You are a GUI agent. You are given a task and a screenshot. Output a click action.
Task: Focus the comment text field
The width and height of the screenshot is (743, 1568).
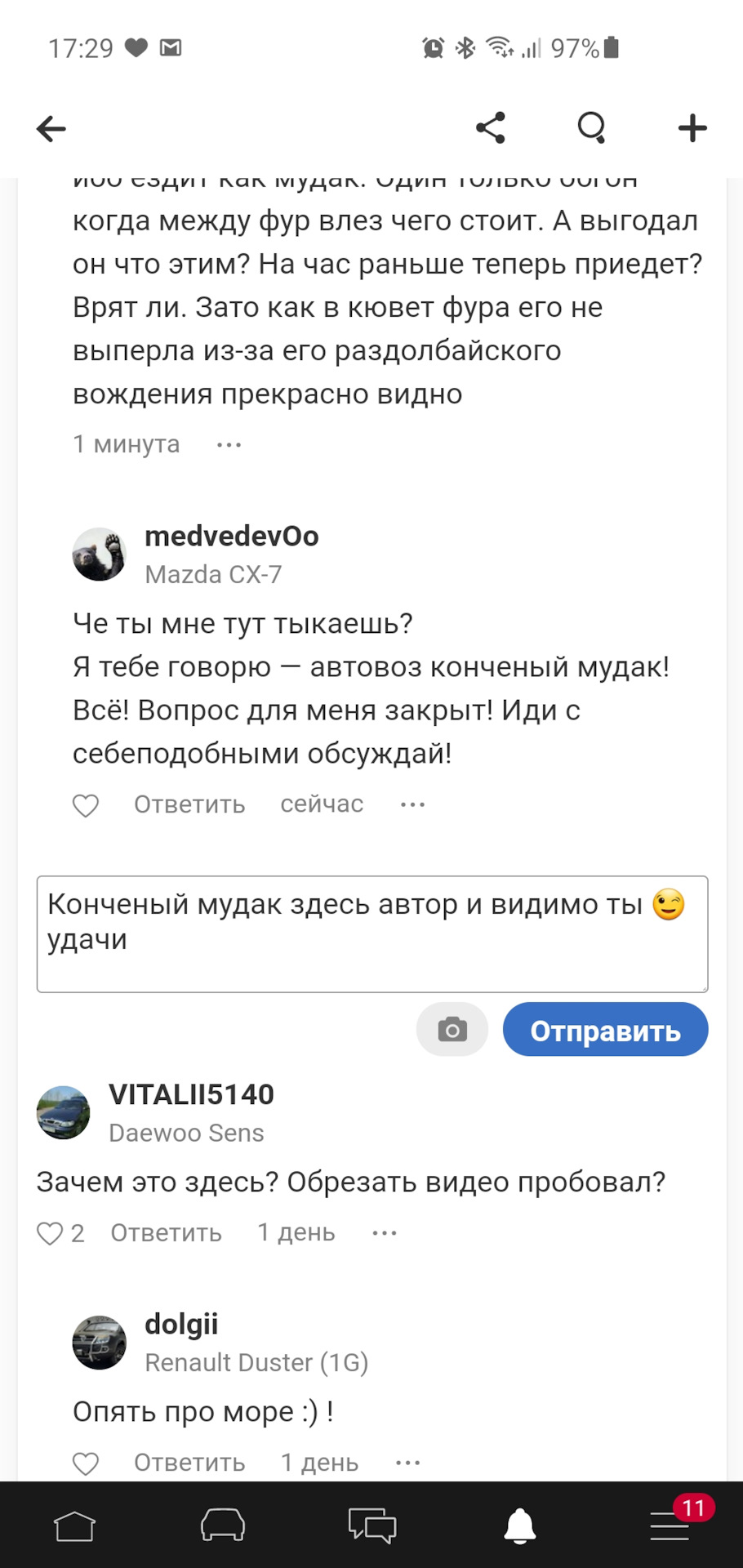(x=371, y=934)
